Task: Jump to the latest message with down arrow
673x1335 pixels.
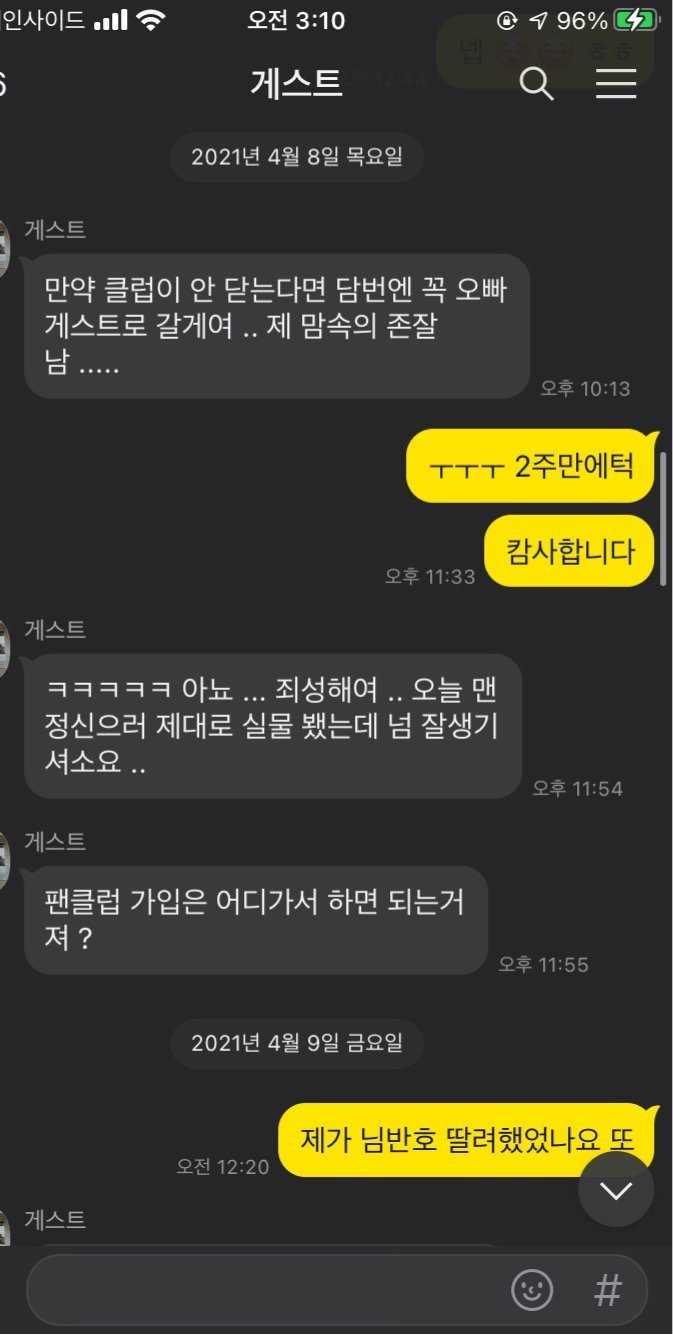Action: [x=616, y=1190]
